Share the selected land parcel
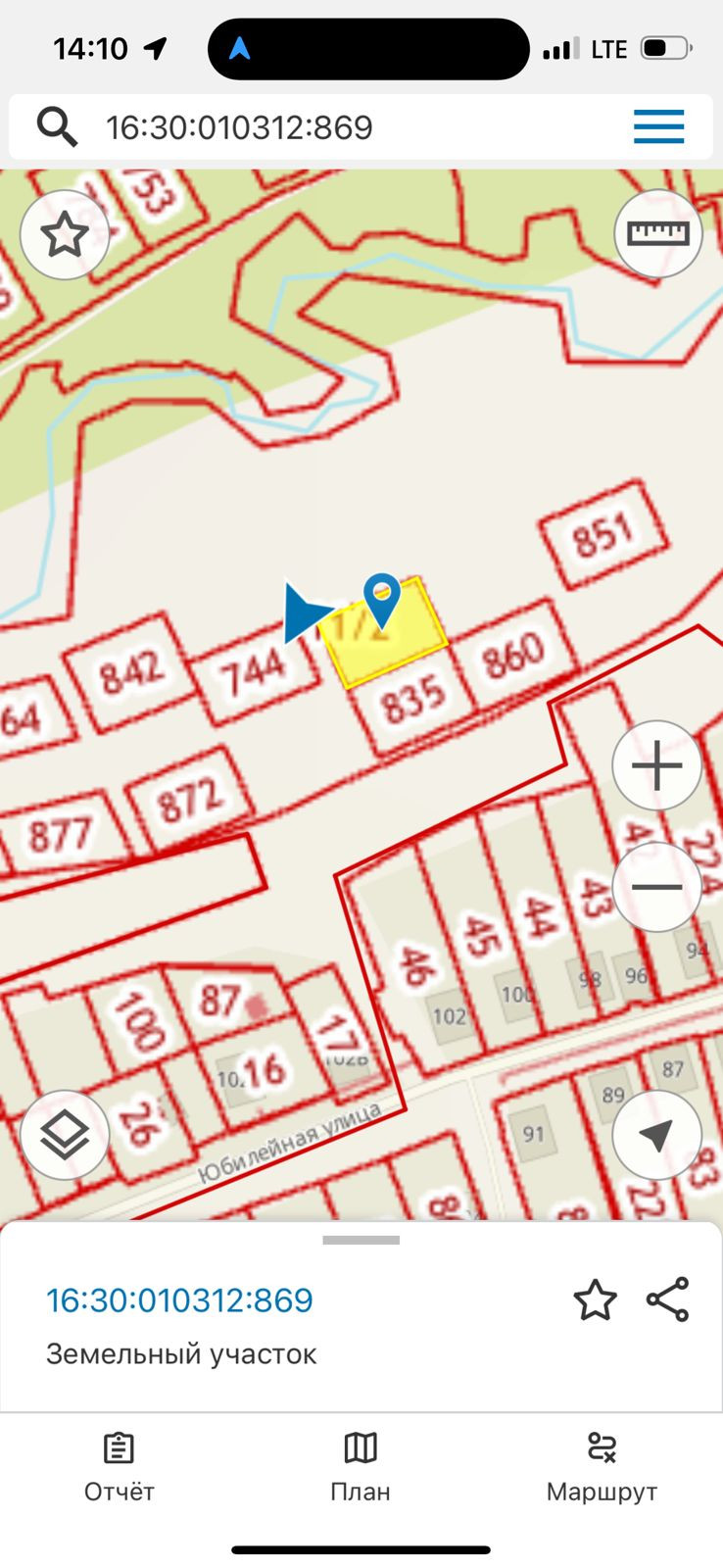The width and height of the screenshot is (723, 1568). (668, 1299)
